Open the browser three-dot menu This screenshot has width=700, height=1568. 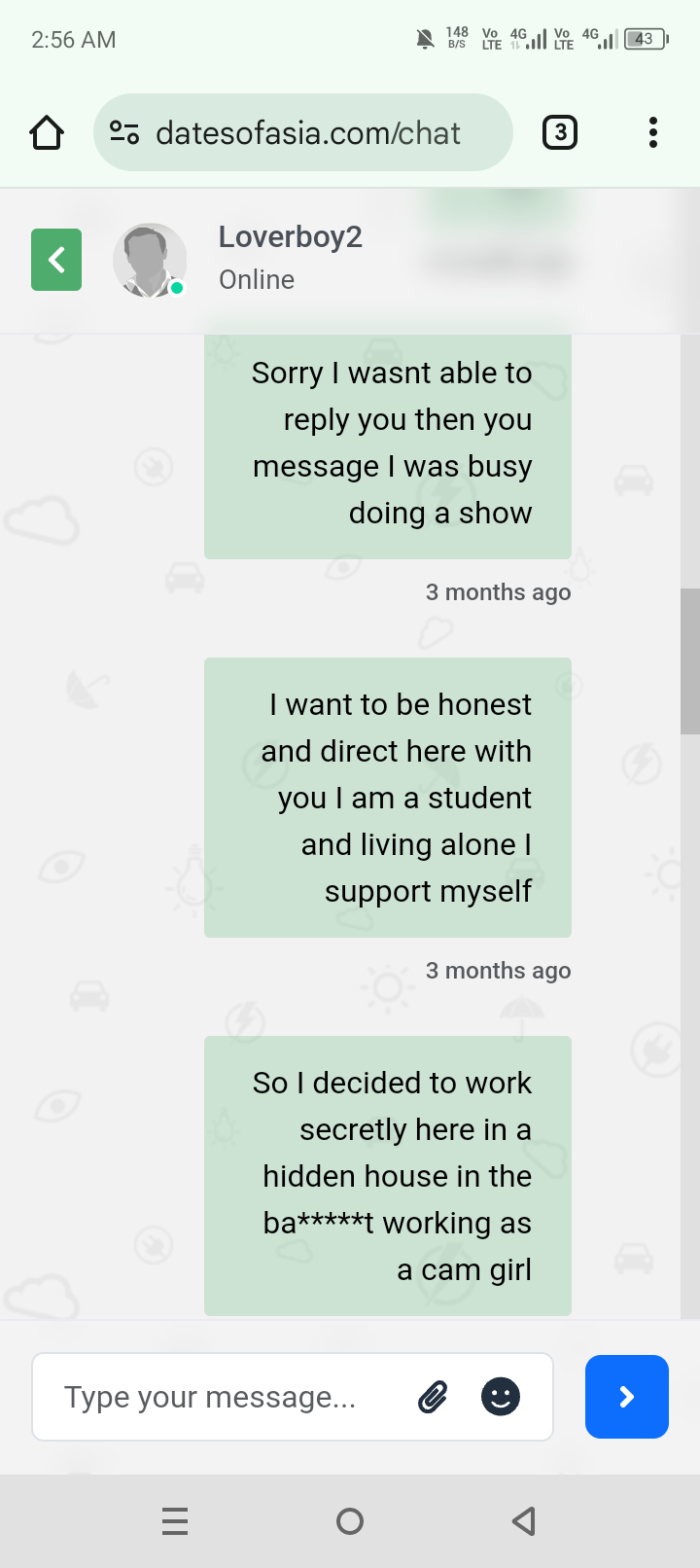(653, 132)
